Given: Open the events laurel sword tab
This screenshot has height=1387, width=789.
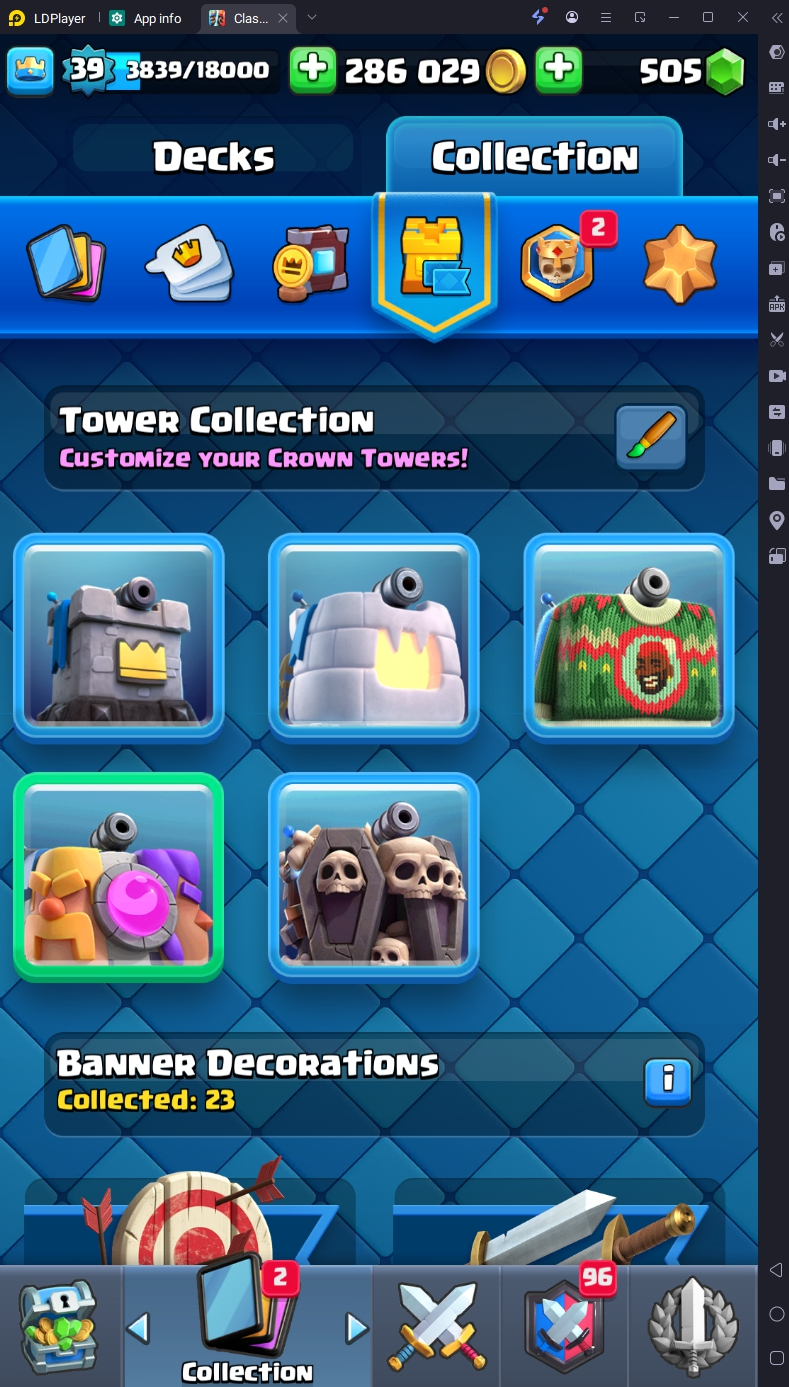Looking at the screenshot, I should coord(693,1326).
